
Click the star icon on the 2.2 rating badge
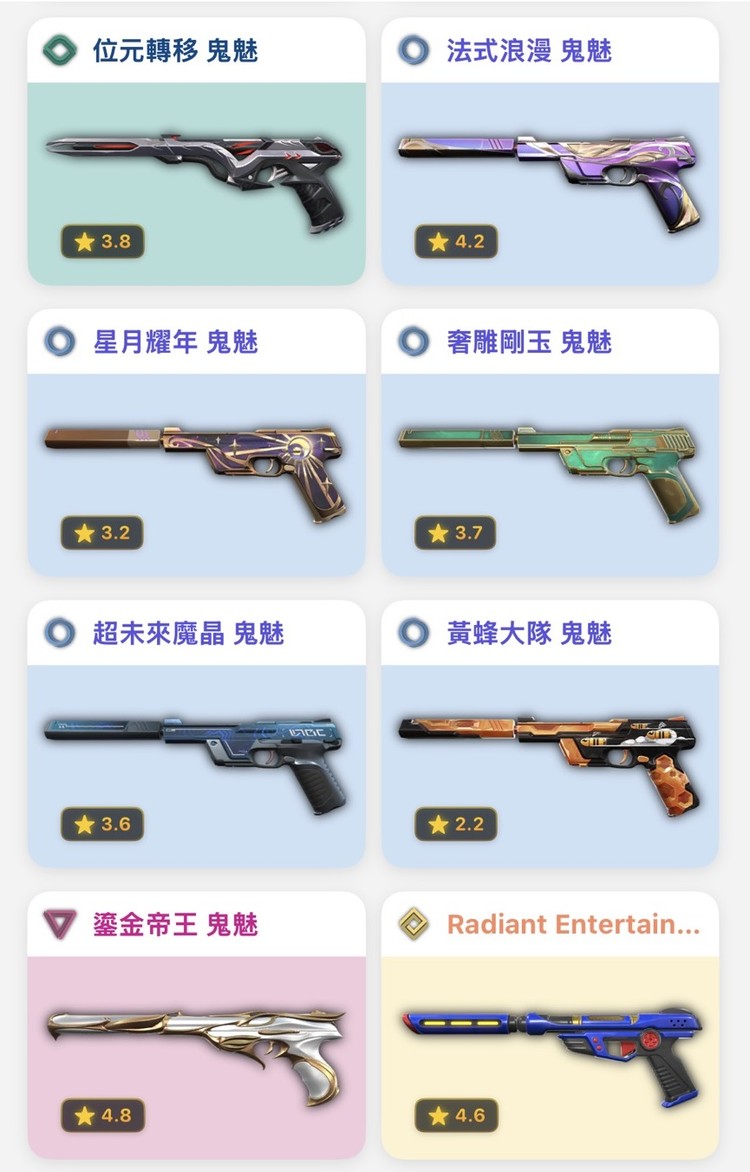pos(437,824)
